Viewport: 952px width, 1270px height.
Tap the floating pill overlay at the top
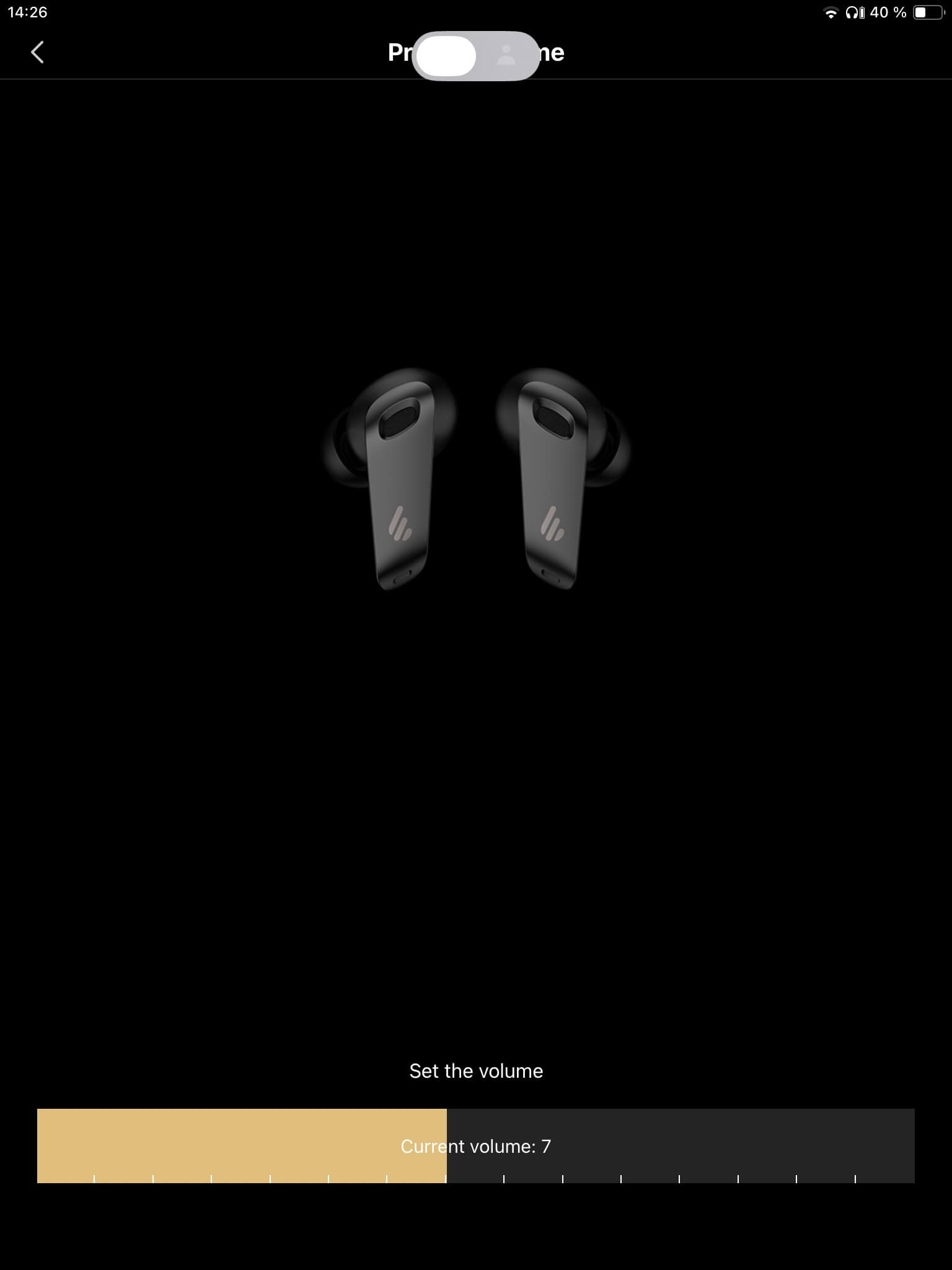[x=475, y=56]
